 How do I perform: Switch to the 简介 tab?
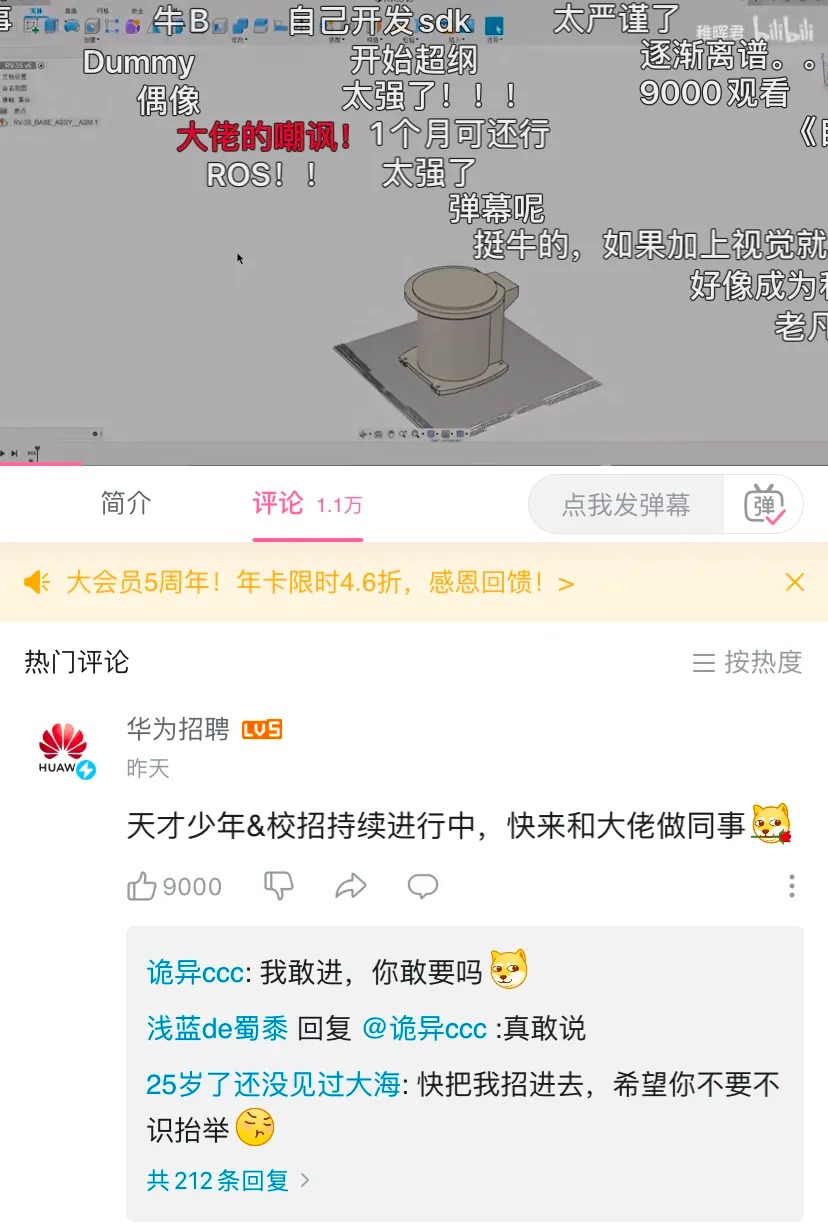(126, 504)
